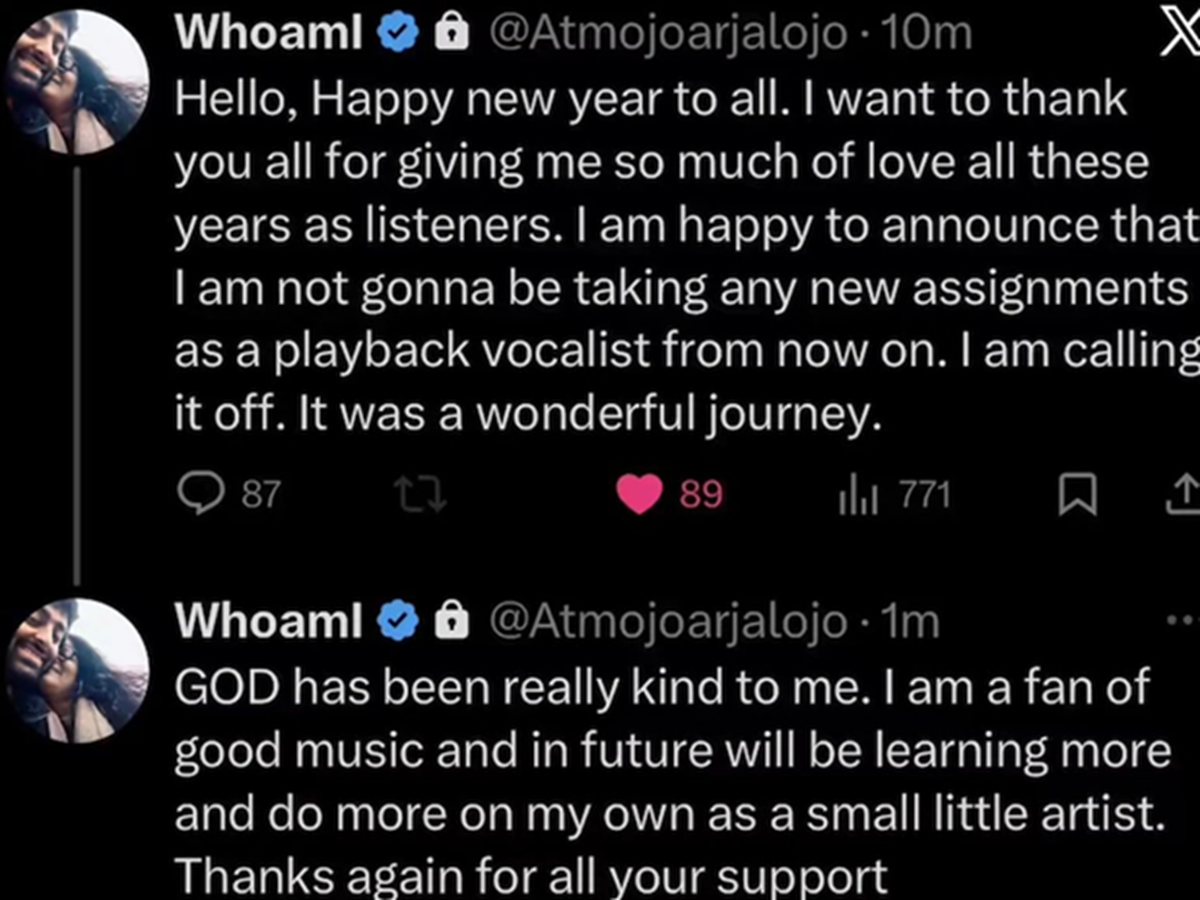Open @Atmojoarjalojo handle on the 1m post
This screenshot has height=900, width=1200.
pyautogui.click(x=665, y=621)
